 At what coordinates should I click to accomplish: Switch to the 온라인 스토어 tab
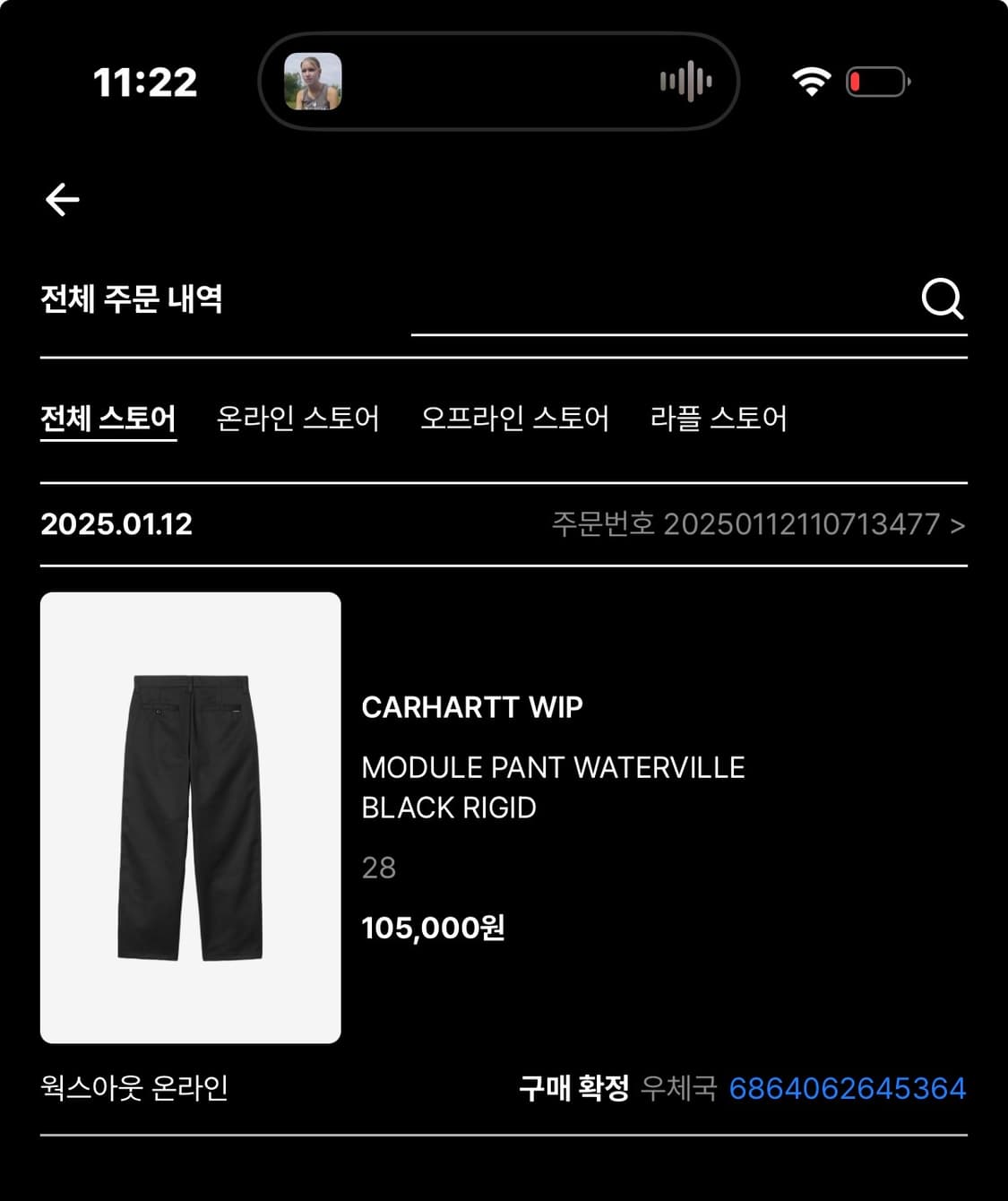(x=297, y=418)
